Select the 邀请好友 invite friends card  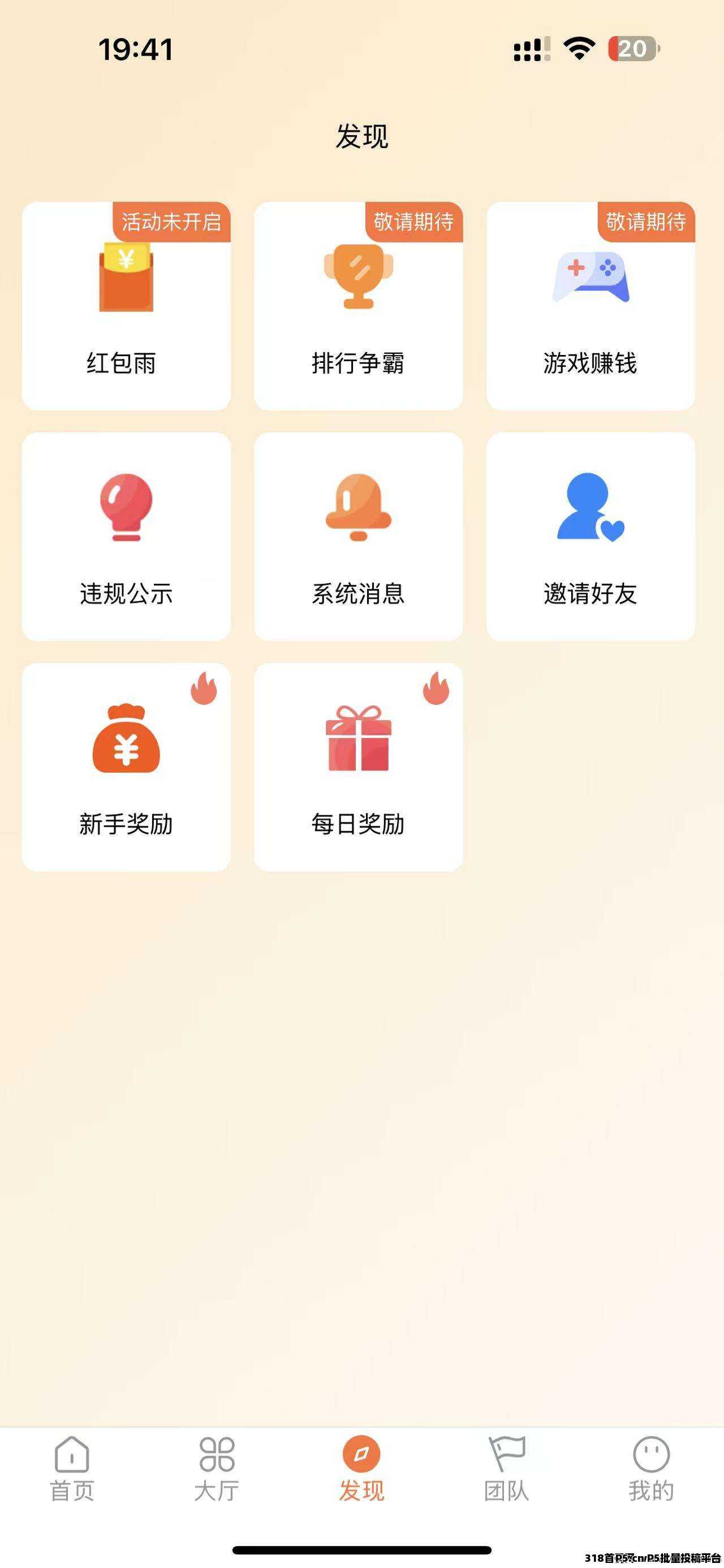(x=590, y=536)
